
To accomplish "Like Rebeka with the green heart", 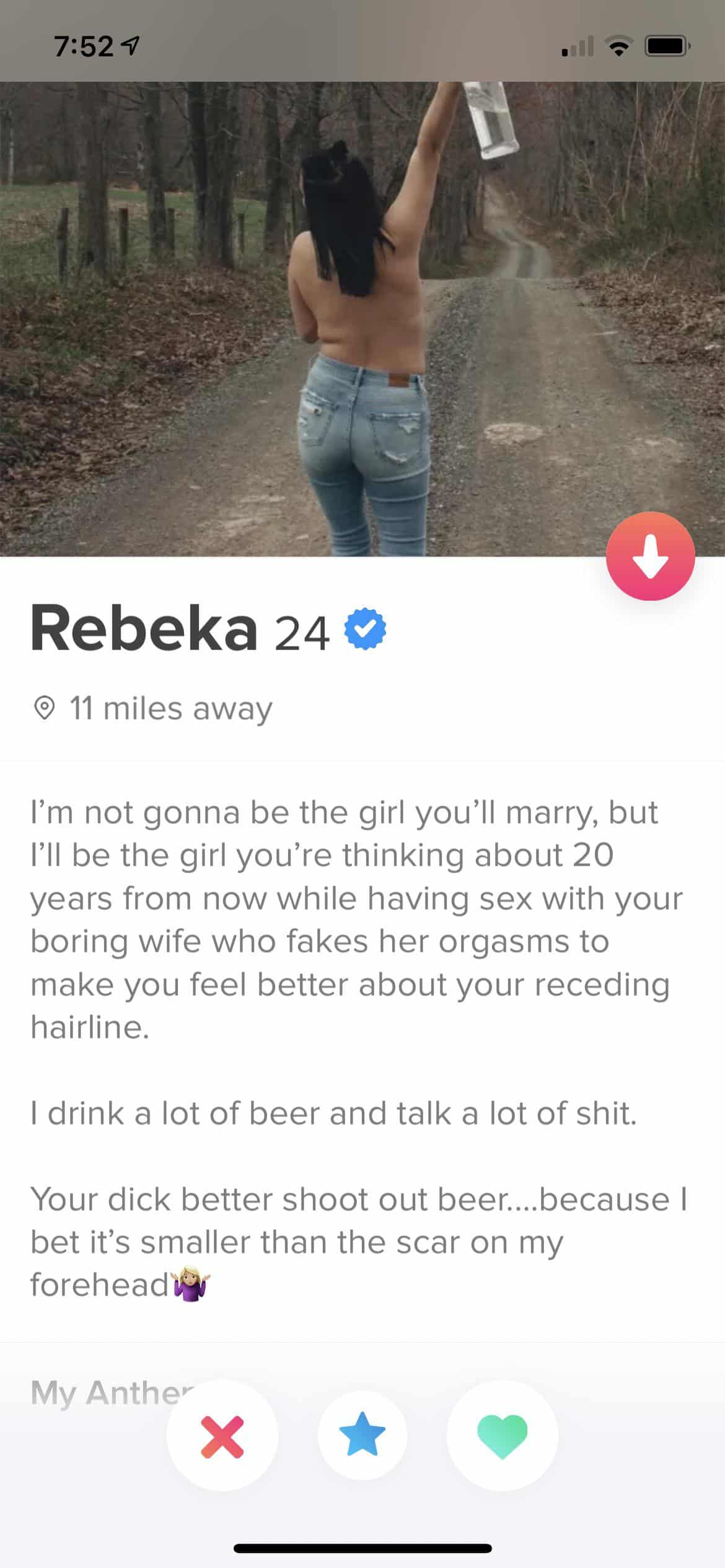I will (502, 1436).
